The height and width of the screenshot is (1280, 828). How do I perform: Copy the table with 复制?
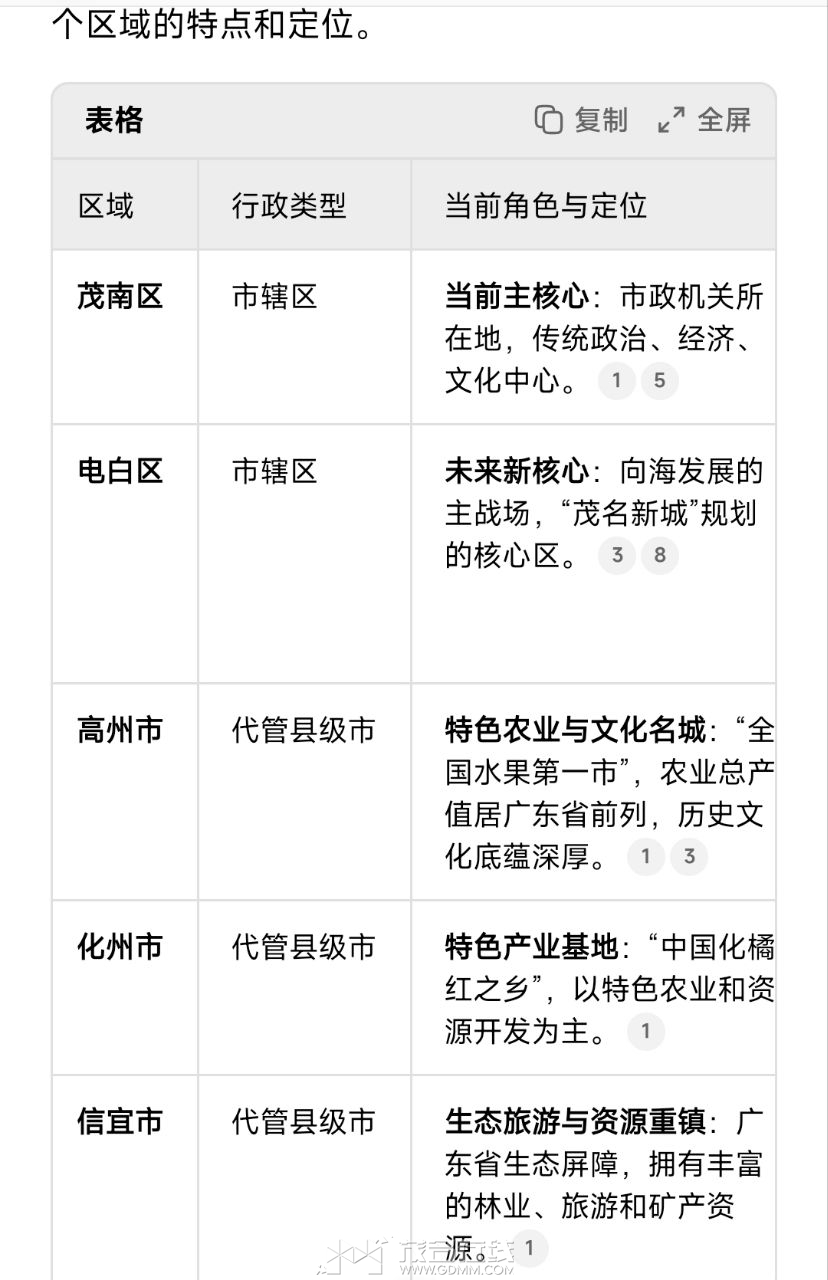pos(581,120)
